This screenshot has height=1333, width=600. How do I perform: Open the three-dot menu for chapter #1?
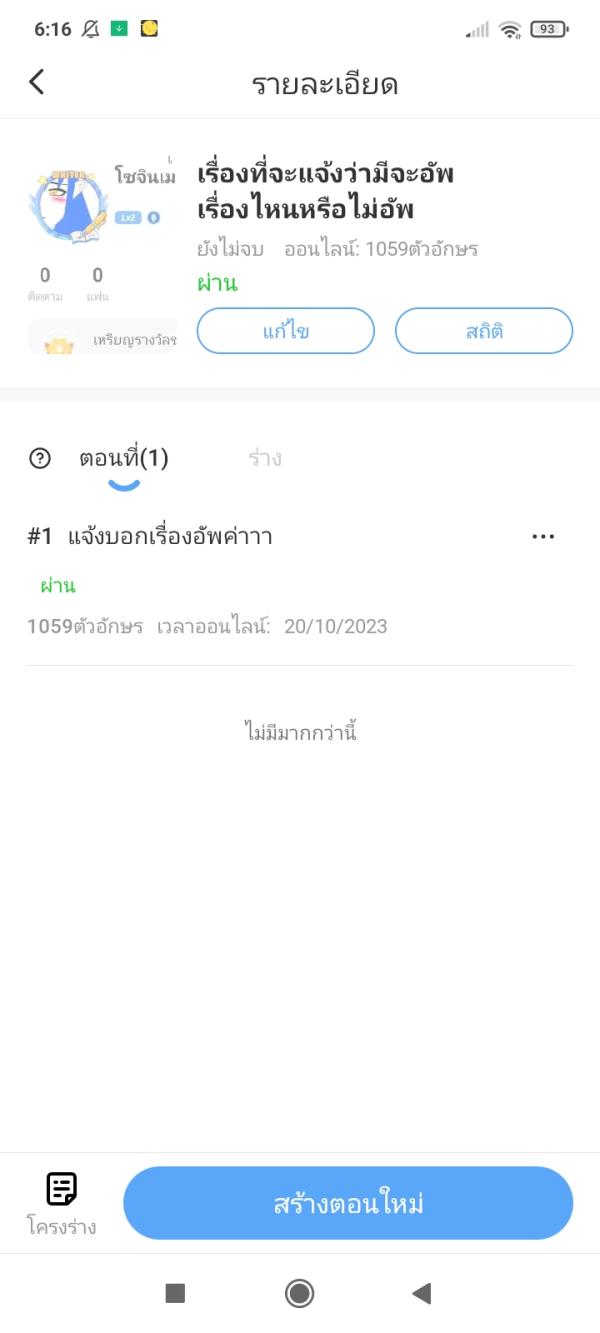(x=543, y=537)
